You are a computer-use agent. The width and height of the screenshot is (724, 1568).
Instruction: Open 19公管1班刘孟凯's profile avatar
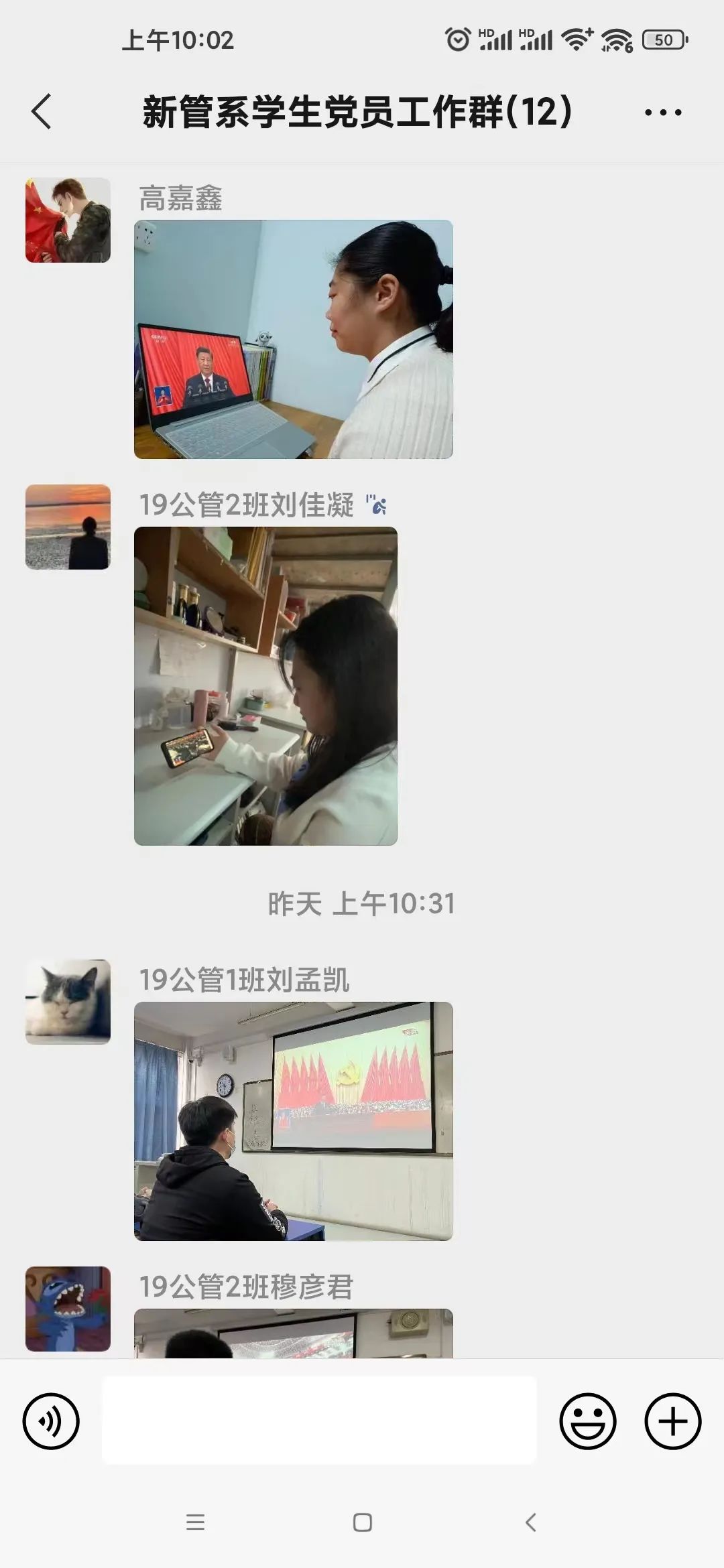tap(68, 1002)
